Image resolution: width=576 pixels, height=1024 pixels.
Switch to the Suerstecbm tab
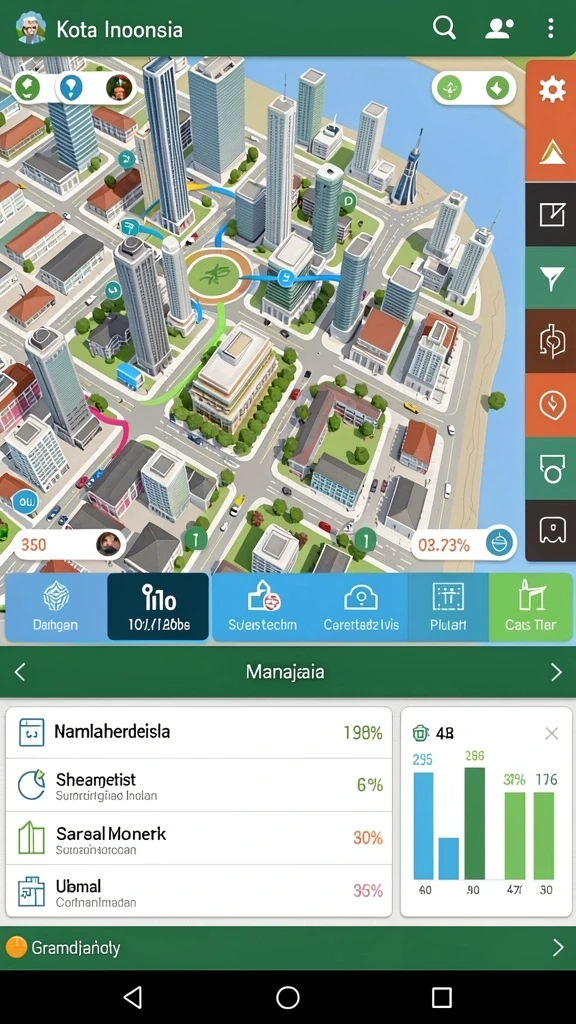click(x=263, y=607)
